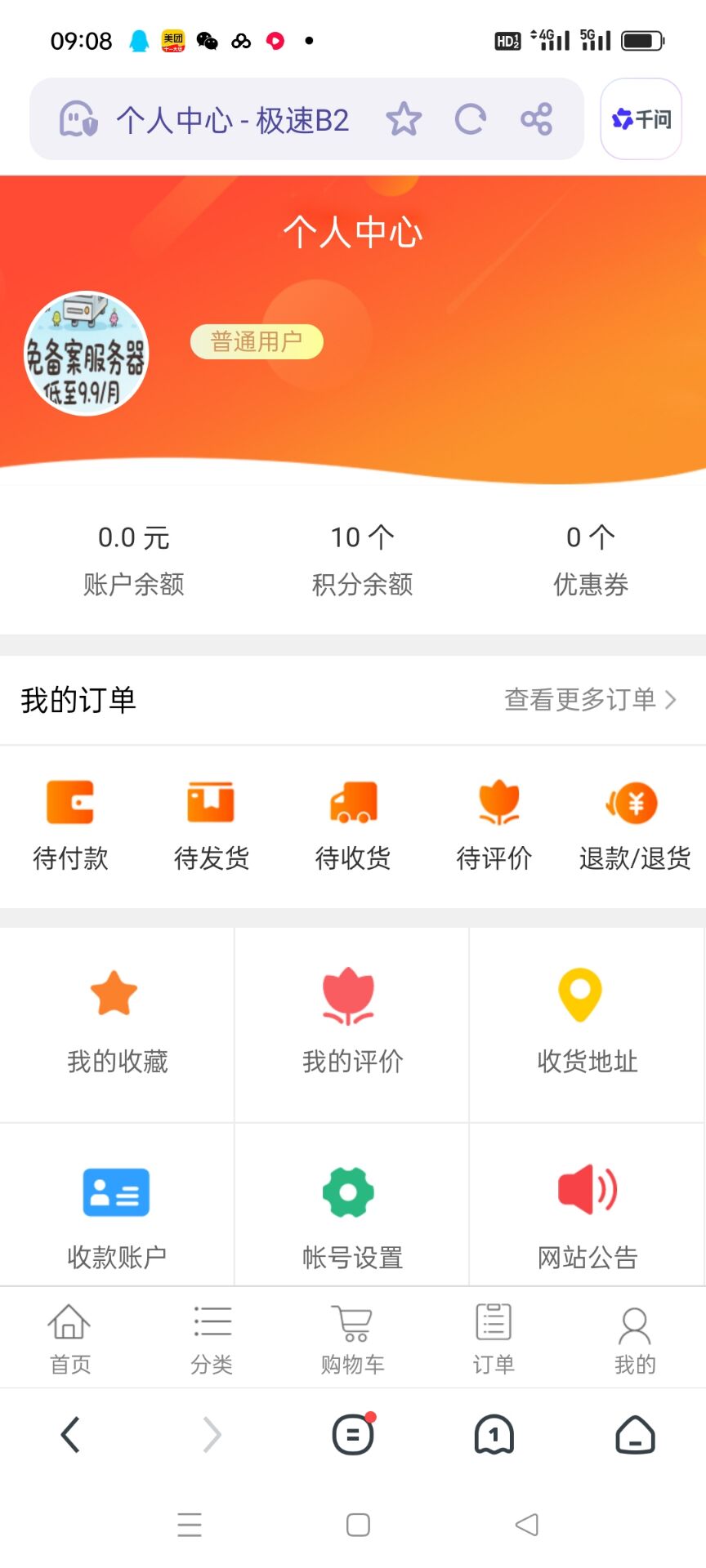Open 优惠券 coupons
This screenshot has width=706, height=1568.
[592, 559]
